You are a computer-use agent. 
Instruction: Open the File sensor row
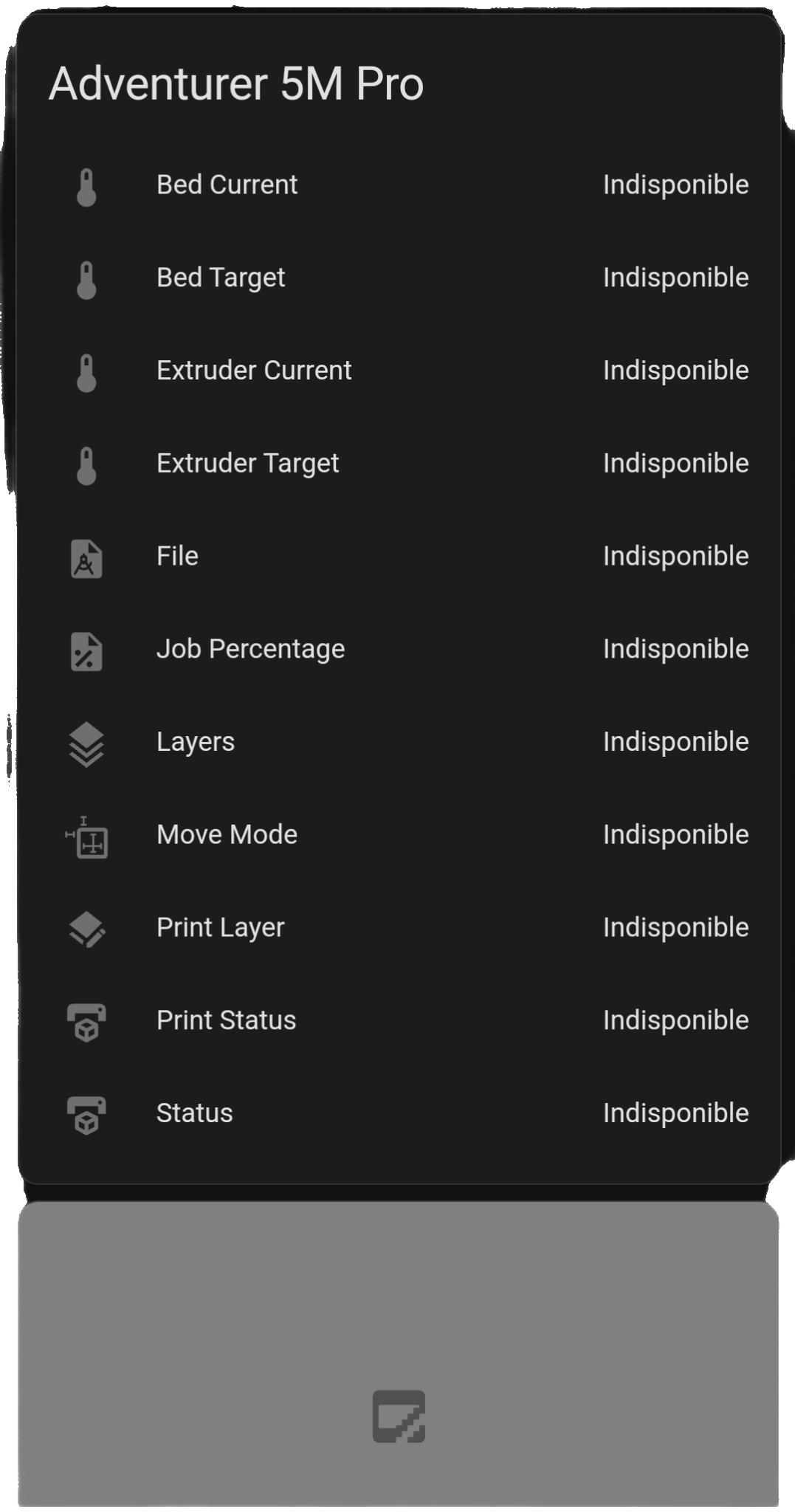[399, 557]
